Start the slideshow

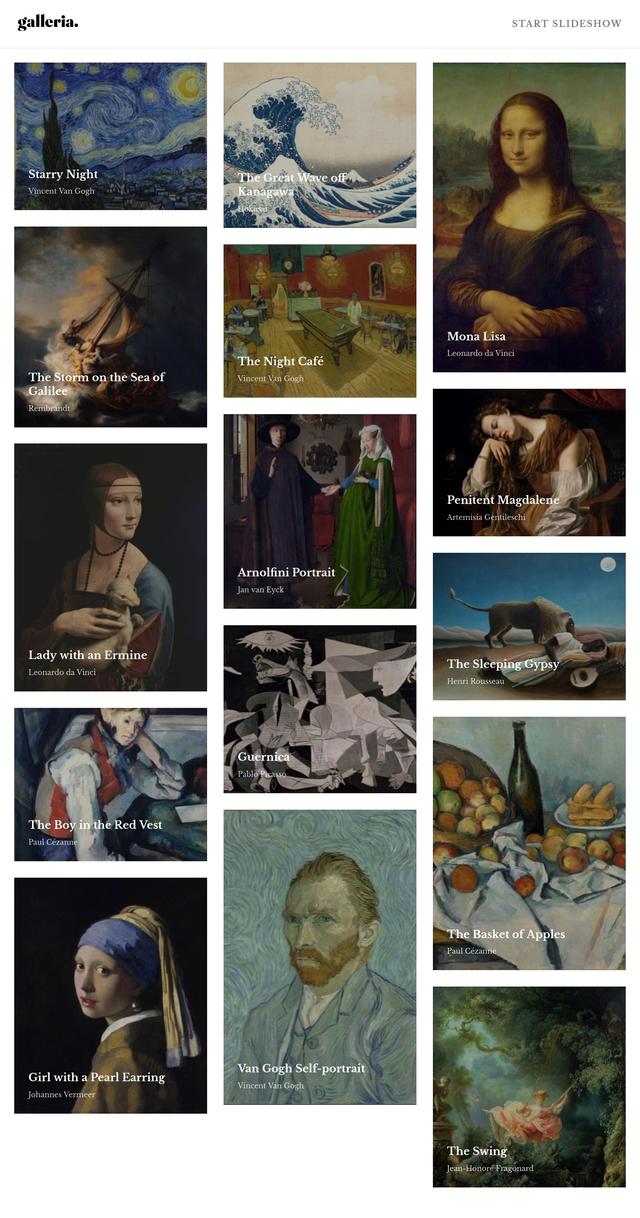(x=566, y=23)
